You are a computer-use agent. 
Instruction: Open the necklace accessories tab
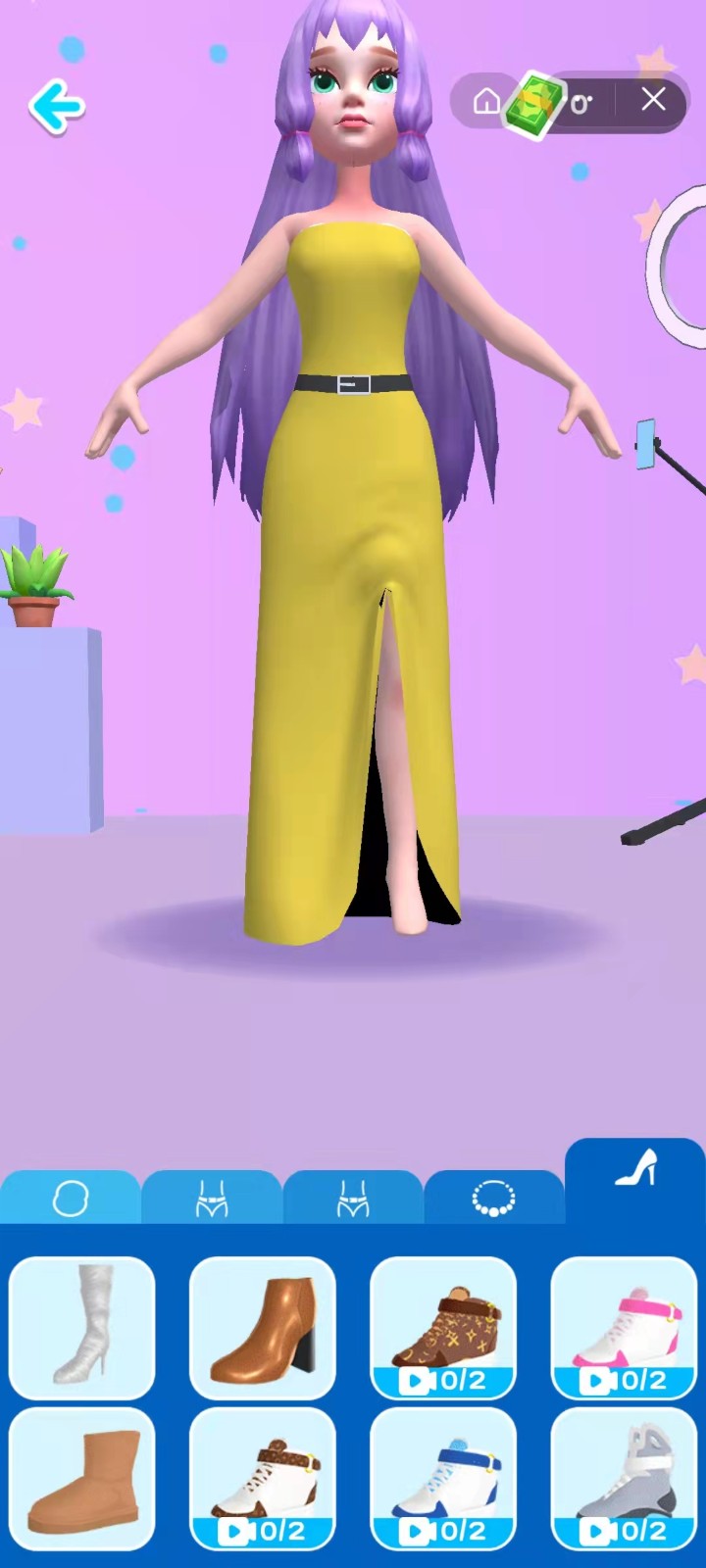pos(494,1198)
